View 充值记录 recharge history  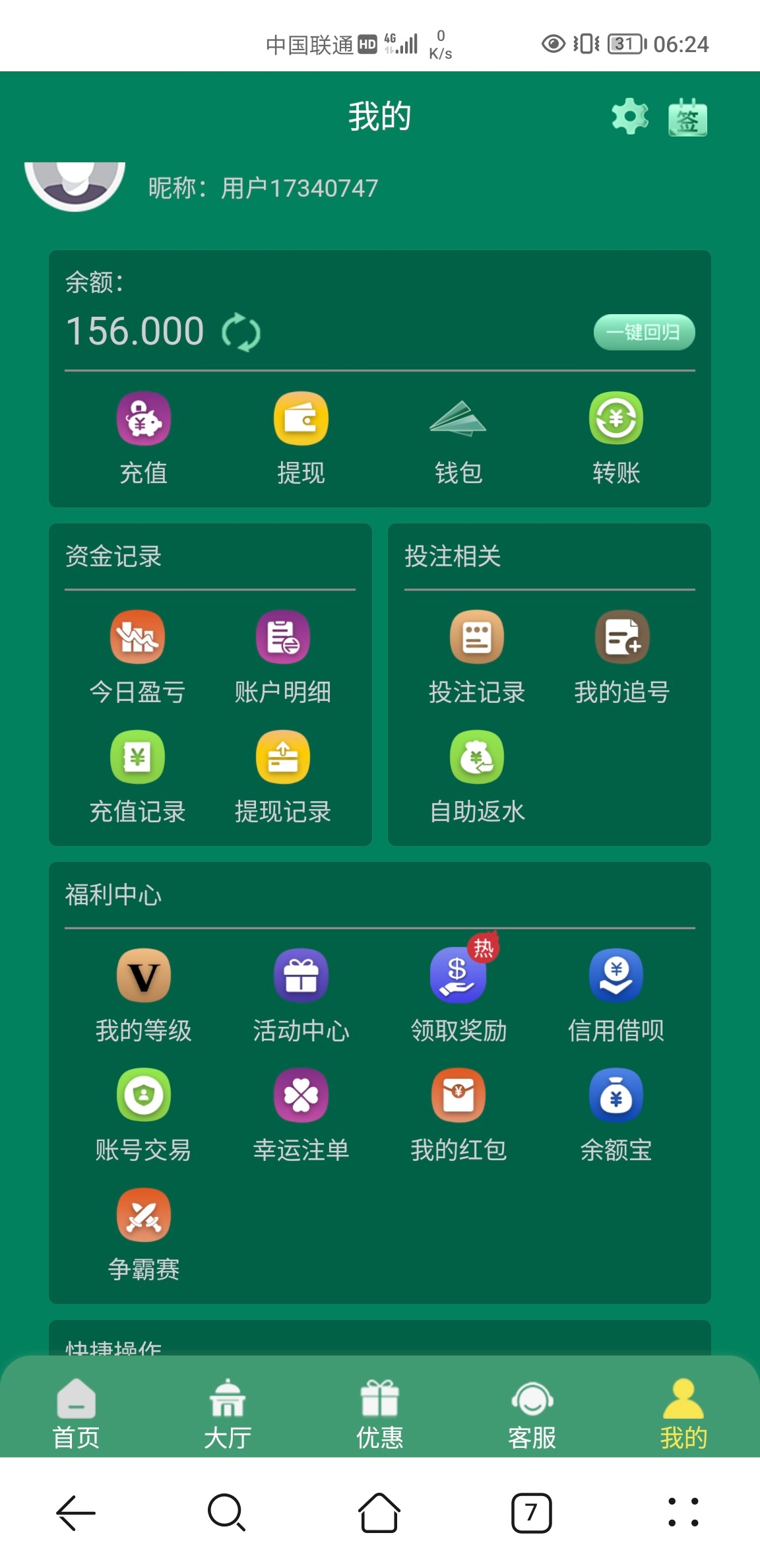click(137, 759)
